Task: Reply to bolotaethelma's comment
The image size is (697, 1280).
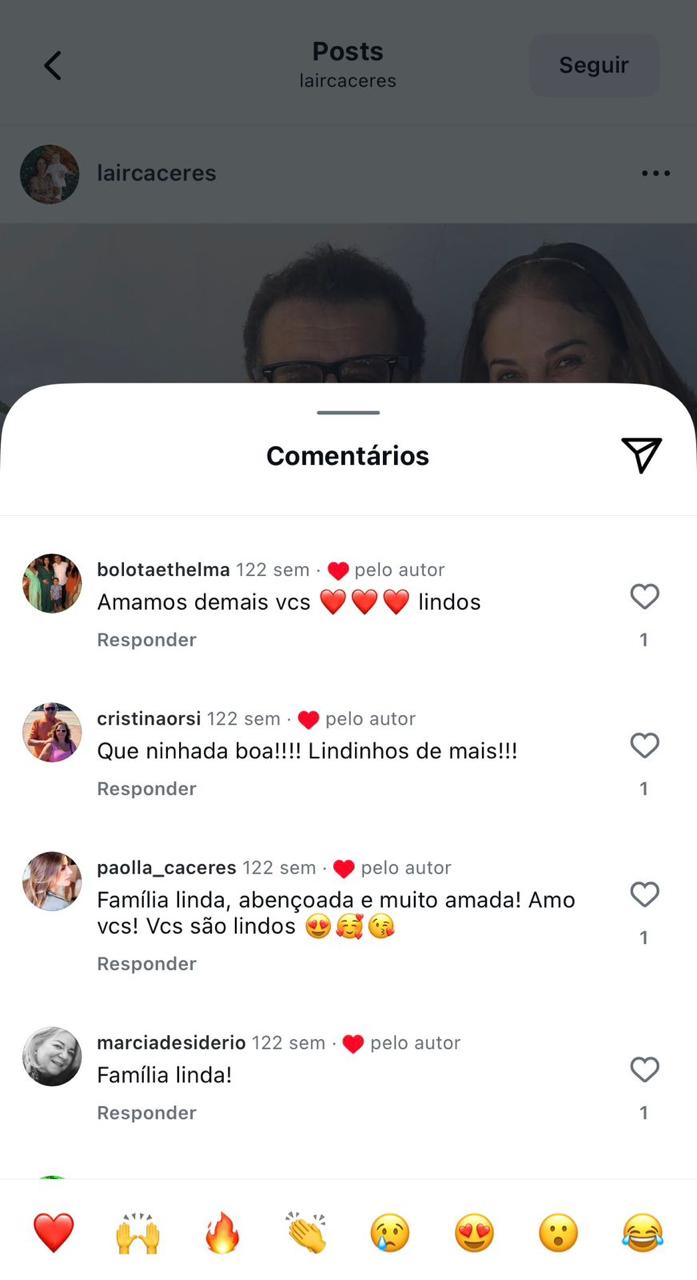Action: pyautogui.click(x=146, y=640)
